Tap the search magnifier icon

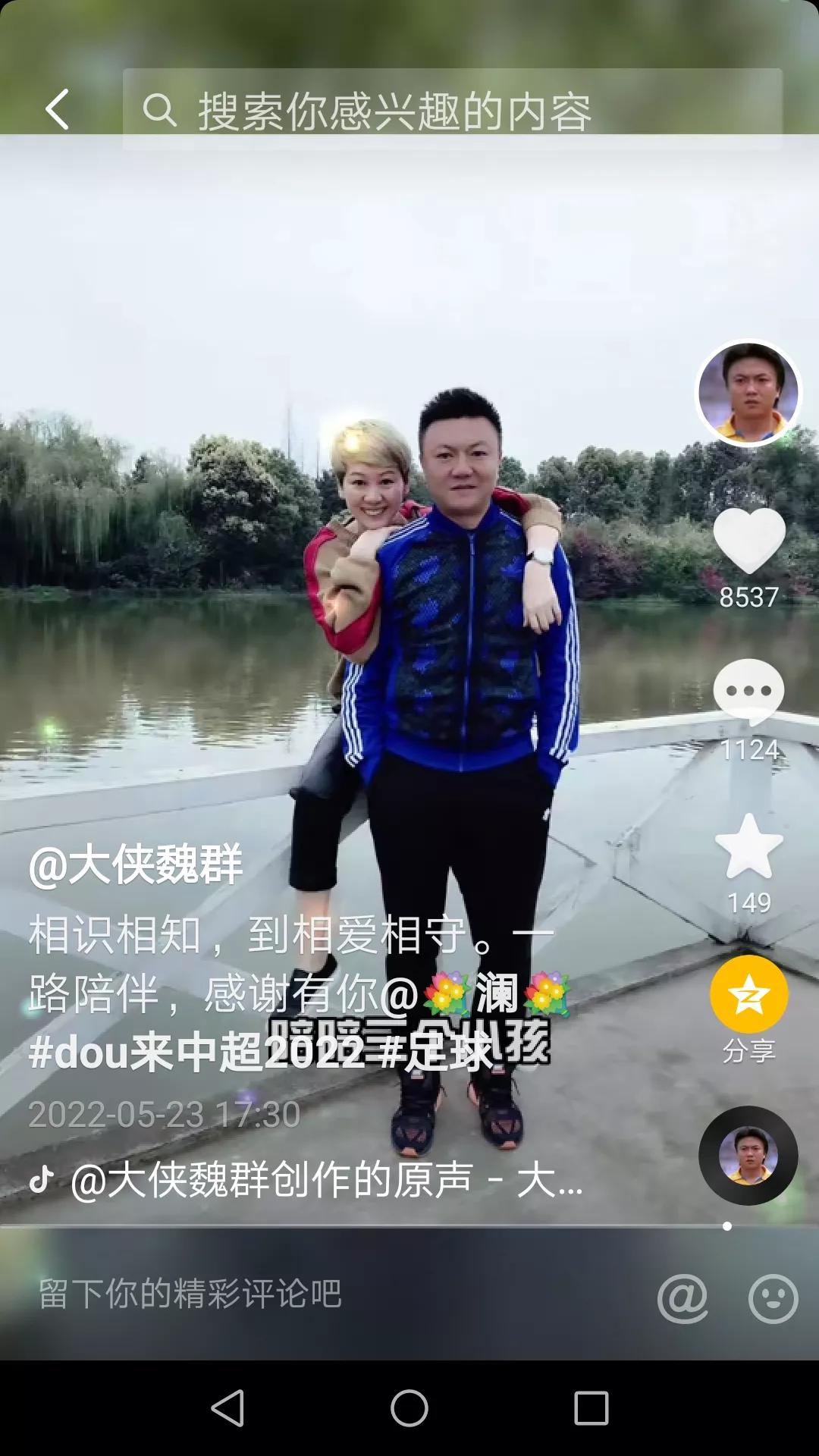(x=162, y=111)
